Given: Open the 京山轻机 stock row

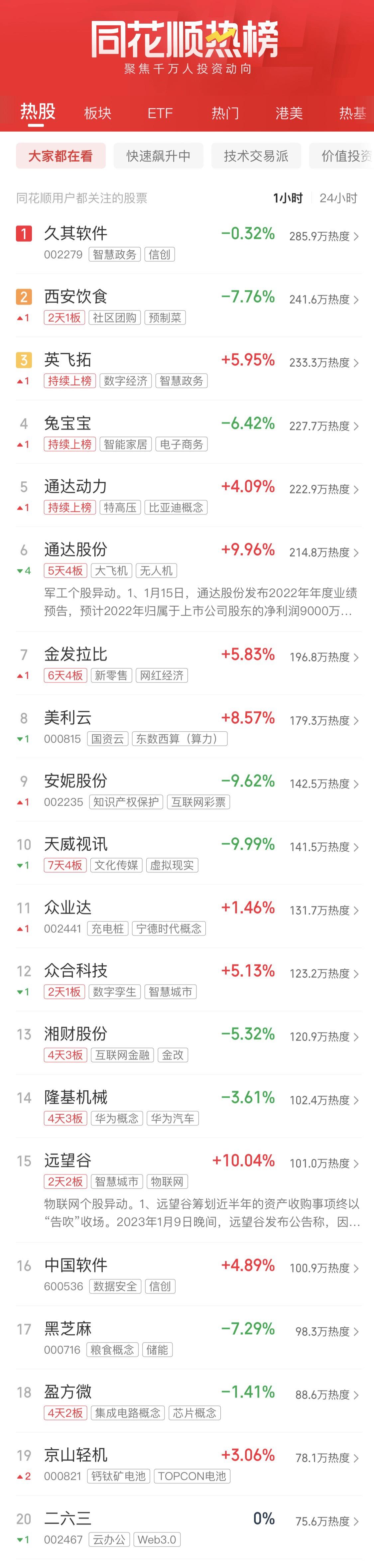Looking at the screenshot, I should [75, 1455].
